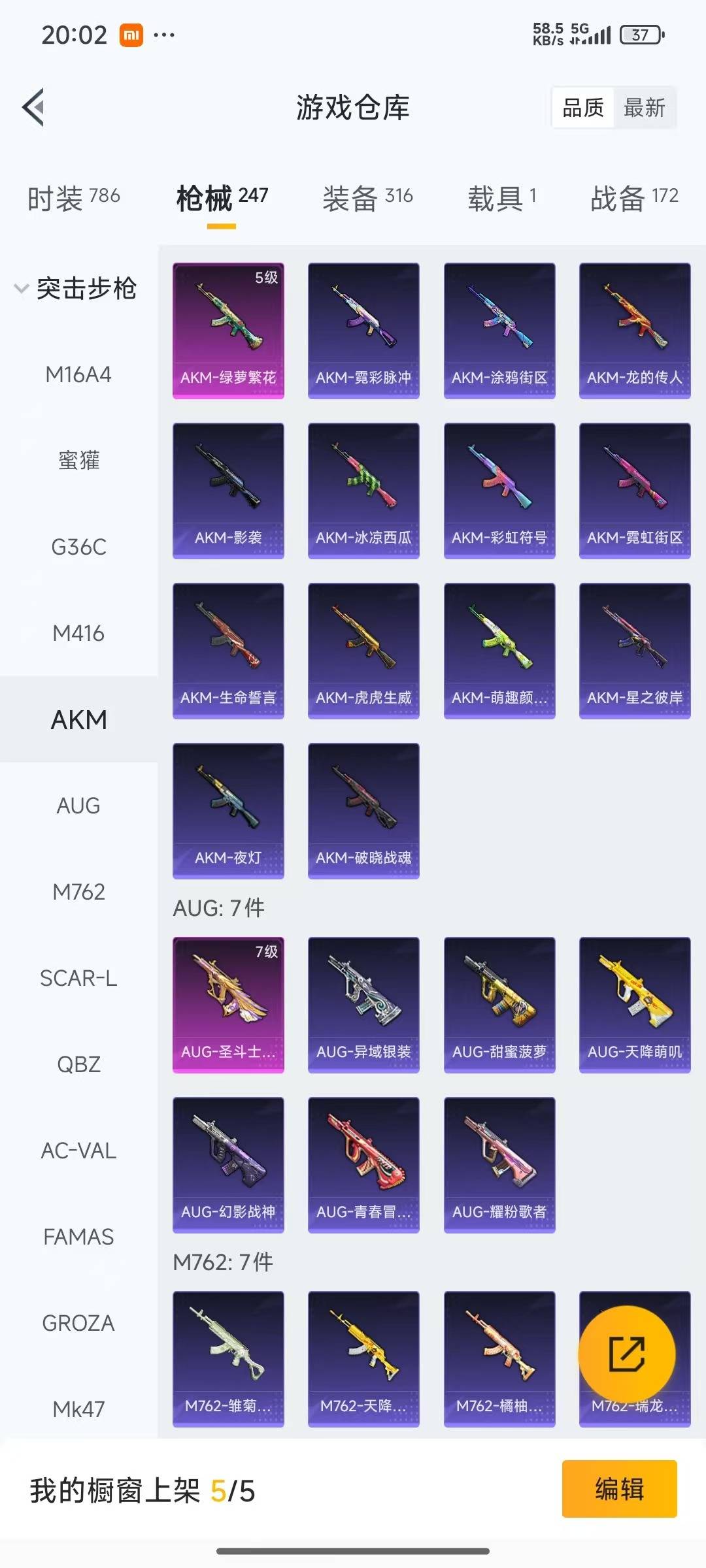The image size is (706, 1568).
Task: Open the AKM-破晓战魂 skin
Action: point(363,810)
